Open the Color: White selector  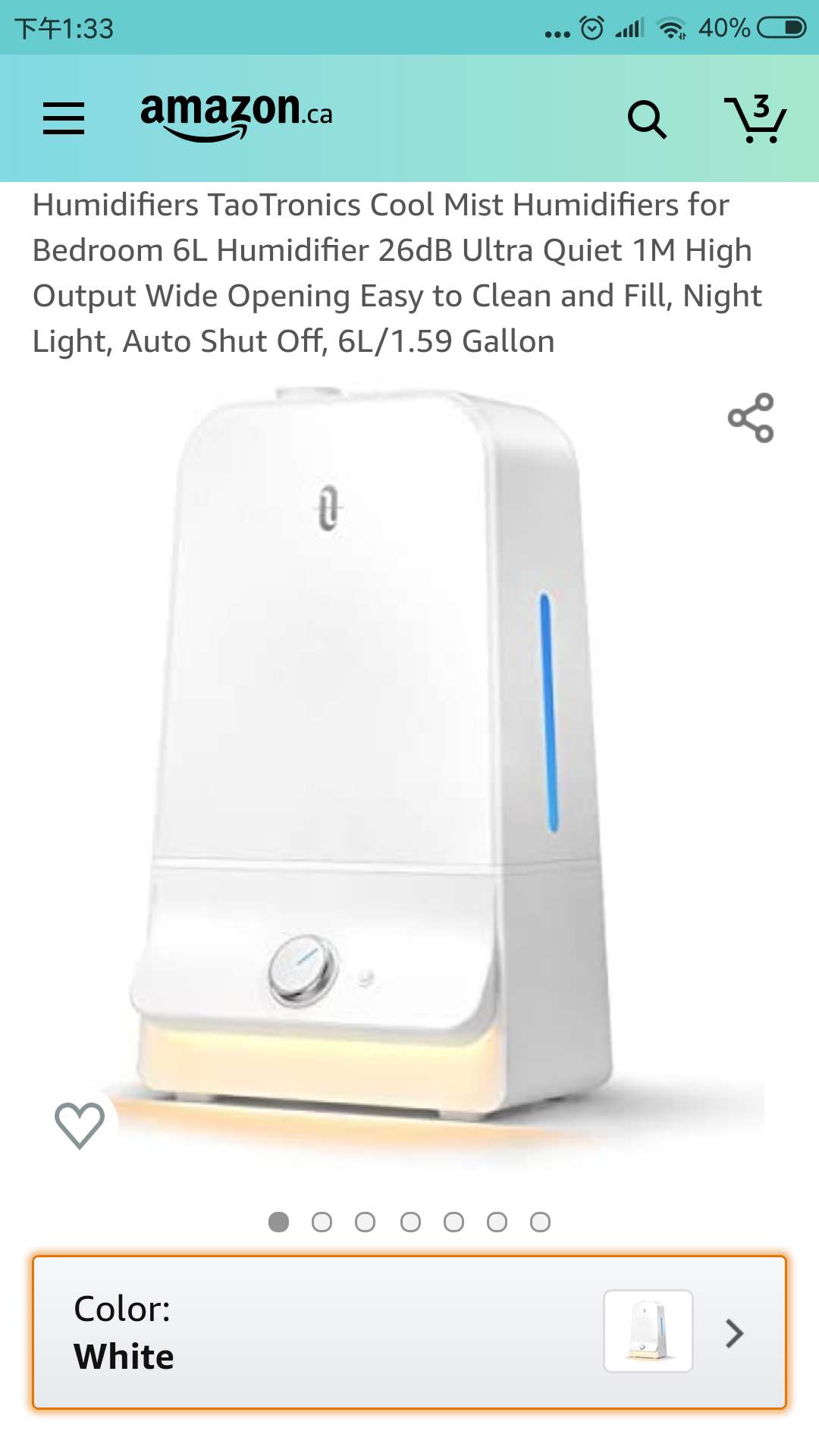pyautogui.click(x=409, y=1332)
